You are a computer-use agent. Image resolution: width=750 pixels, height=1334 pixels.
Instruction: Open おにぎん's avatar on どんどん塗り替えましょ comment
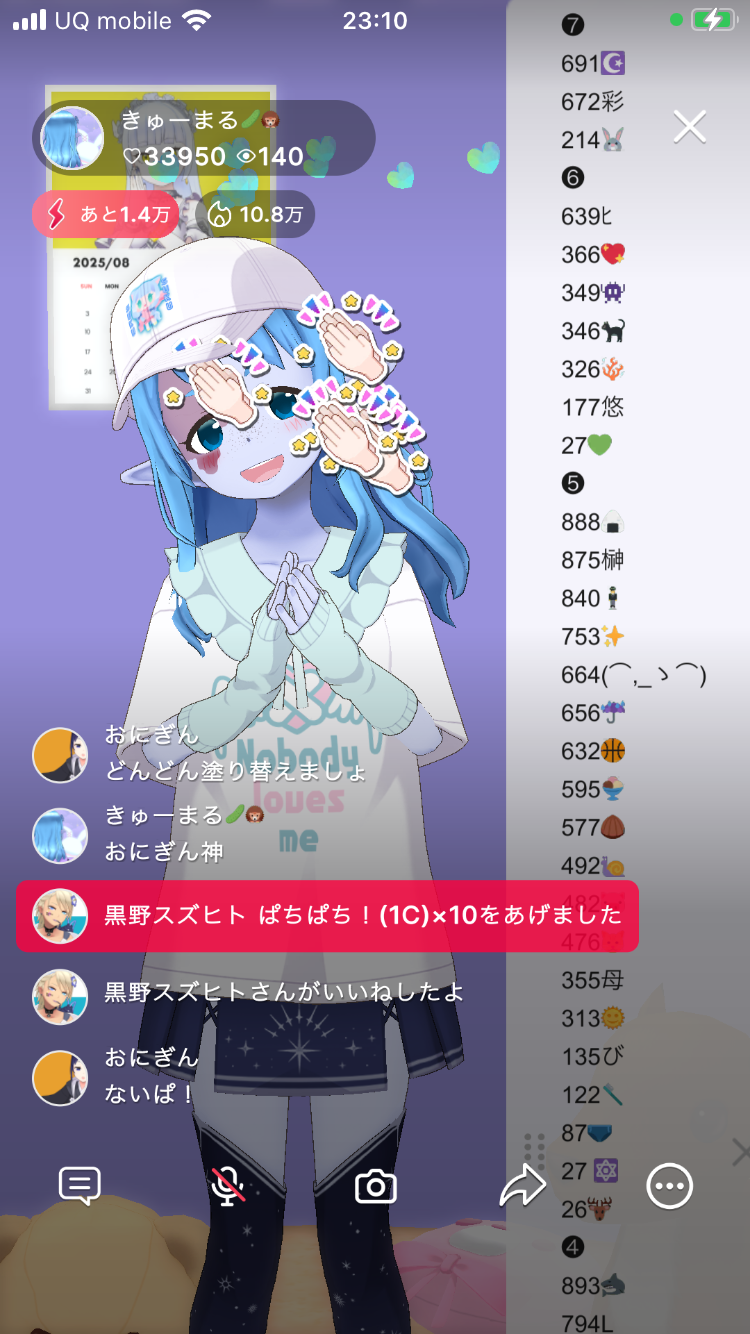point(60,755)
